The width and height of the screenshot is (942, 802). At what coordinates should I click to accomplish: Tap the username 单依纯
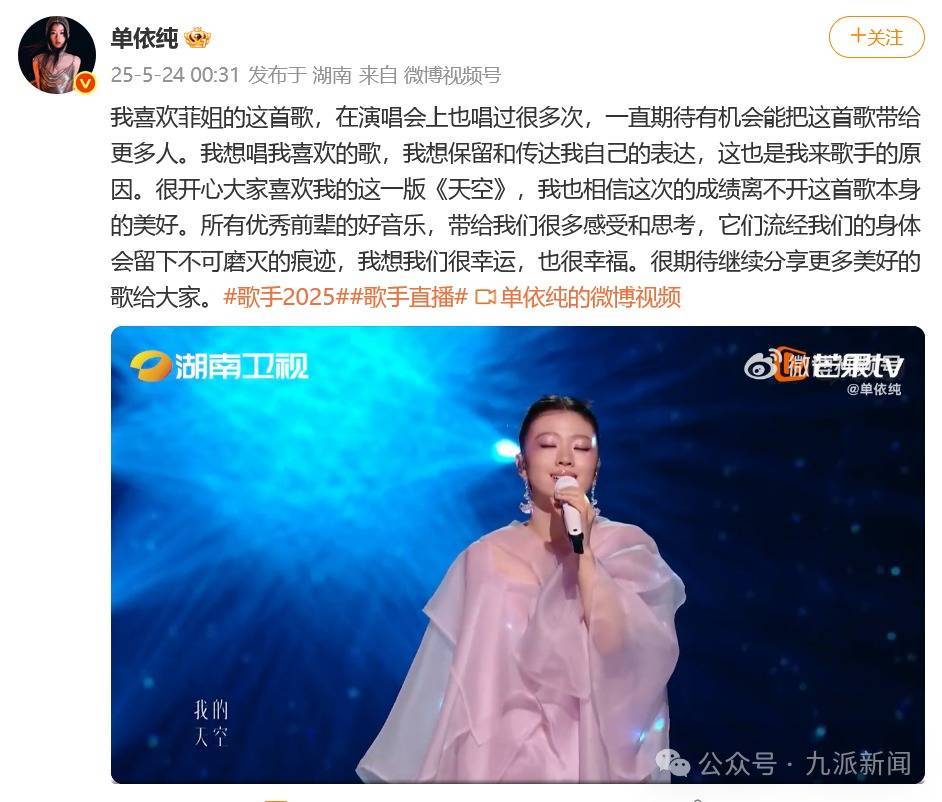point(144,38)
